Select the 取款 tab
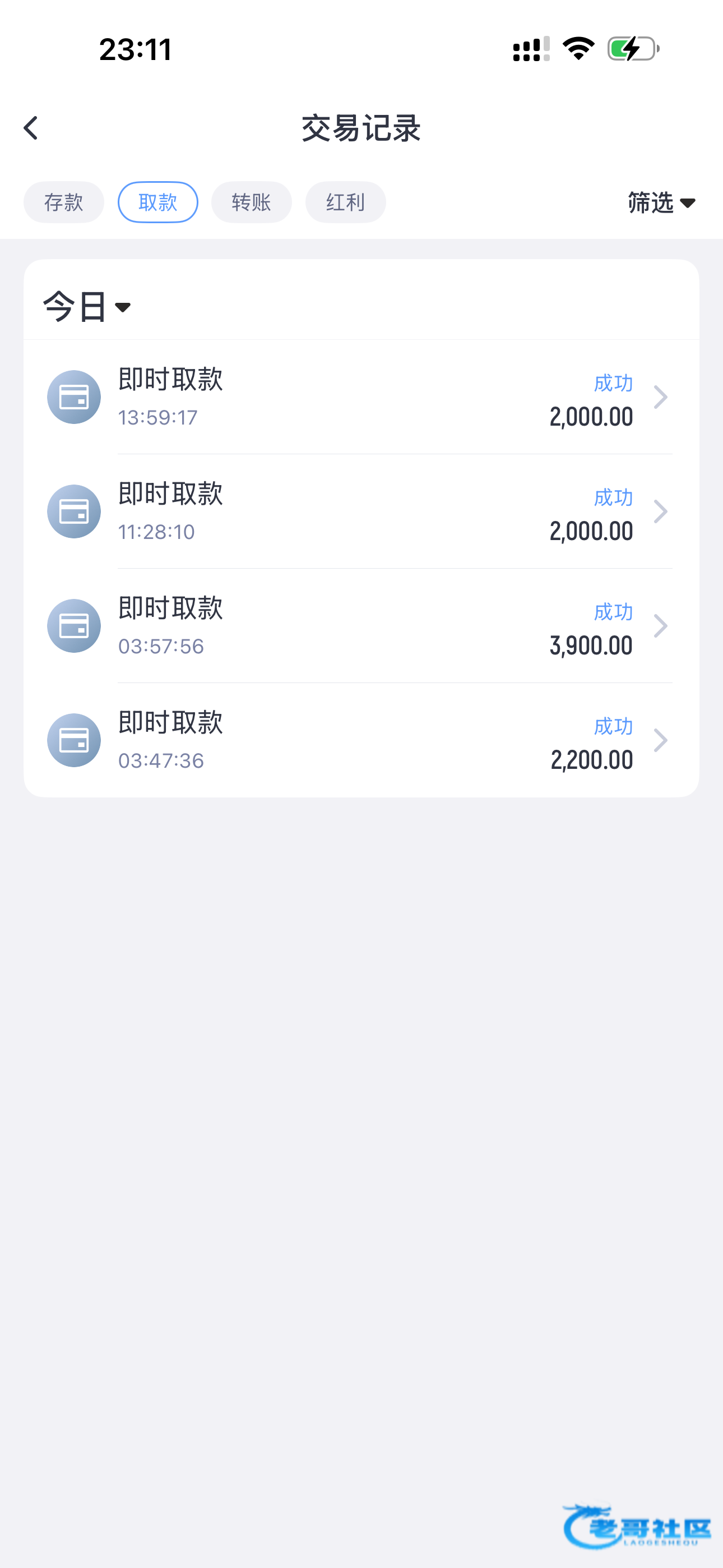Image resolution: width=723 pixels, height=1568 pixels. (157, 202)
